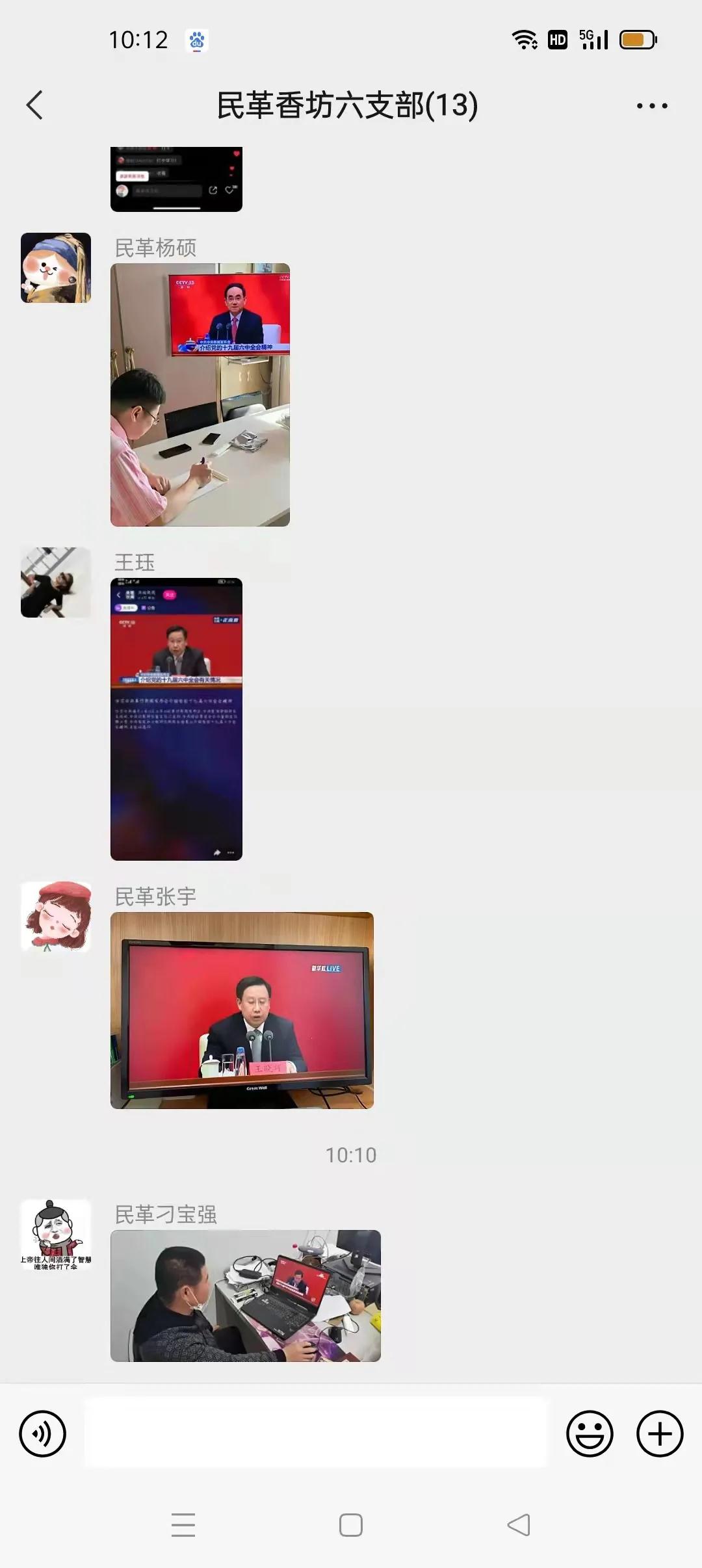Viewport: 702px width, 1568px height.
Task: Open the photo sent by 民革杨硕
Action: pyautogui.click(x=200, y=395)
